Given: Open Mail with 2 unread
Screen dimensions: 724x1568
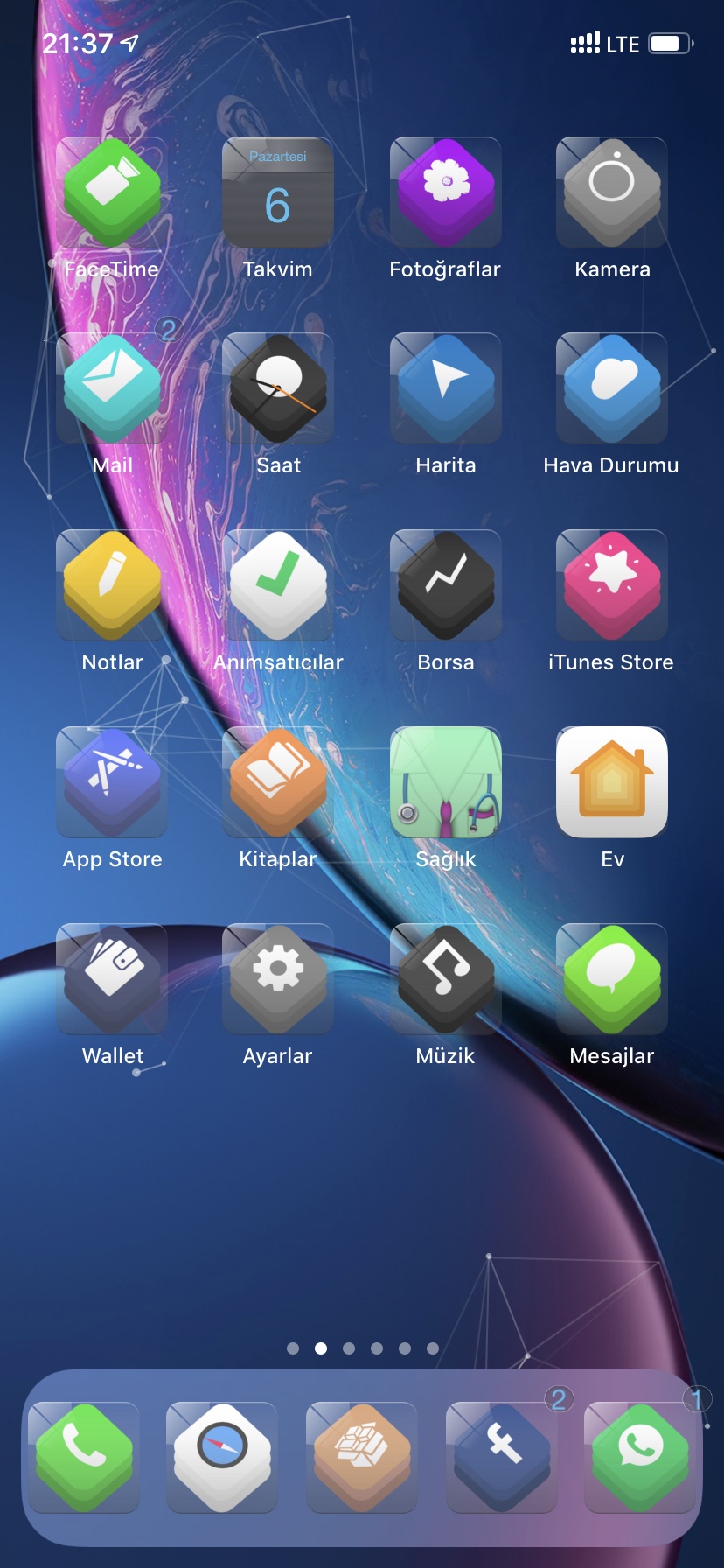Looking at the screenshot, I should (x=111, y=388).
